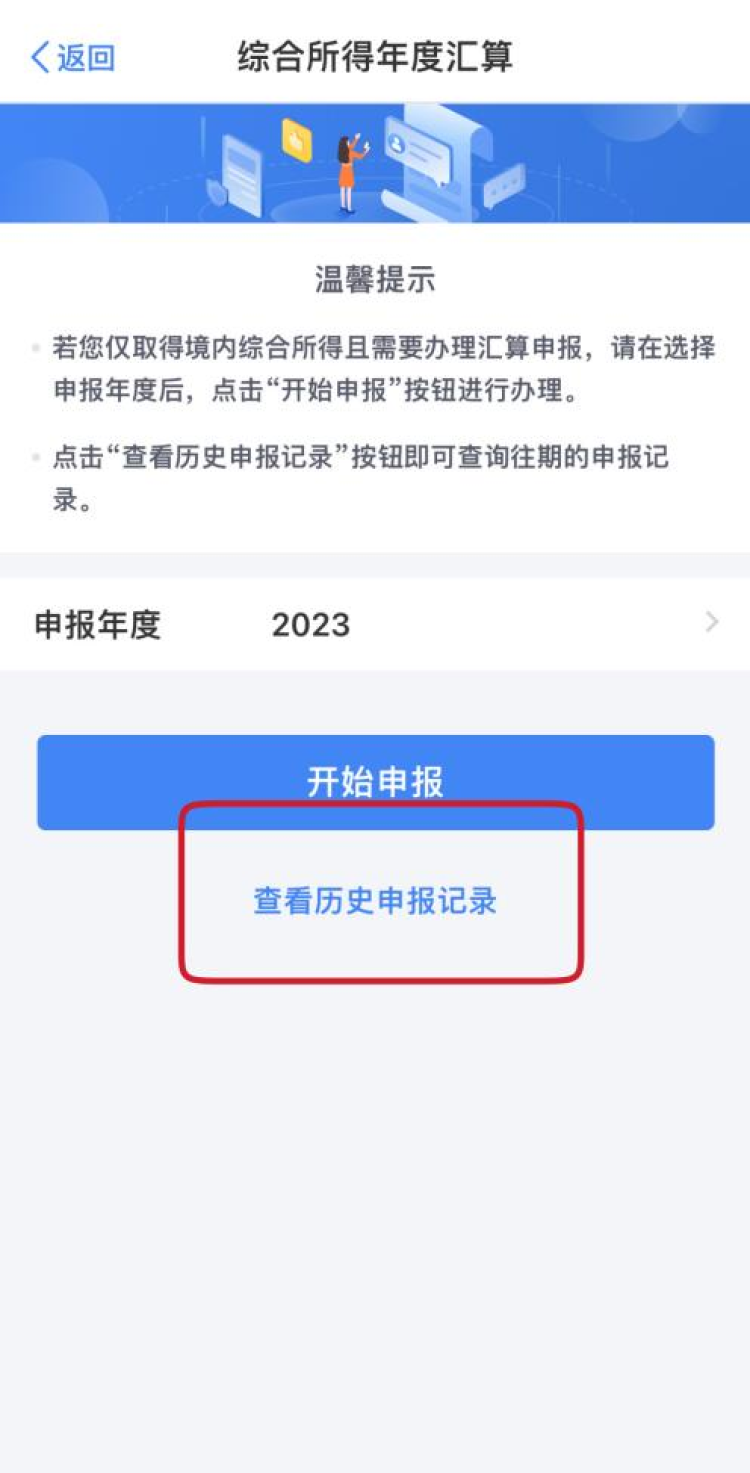Open the 申报年度 2023 year picker

click(x=375, y=624)
